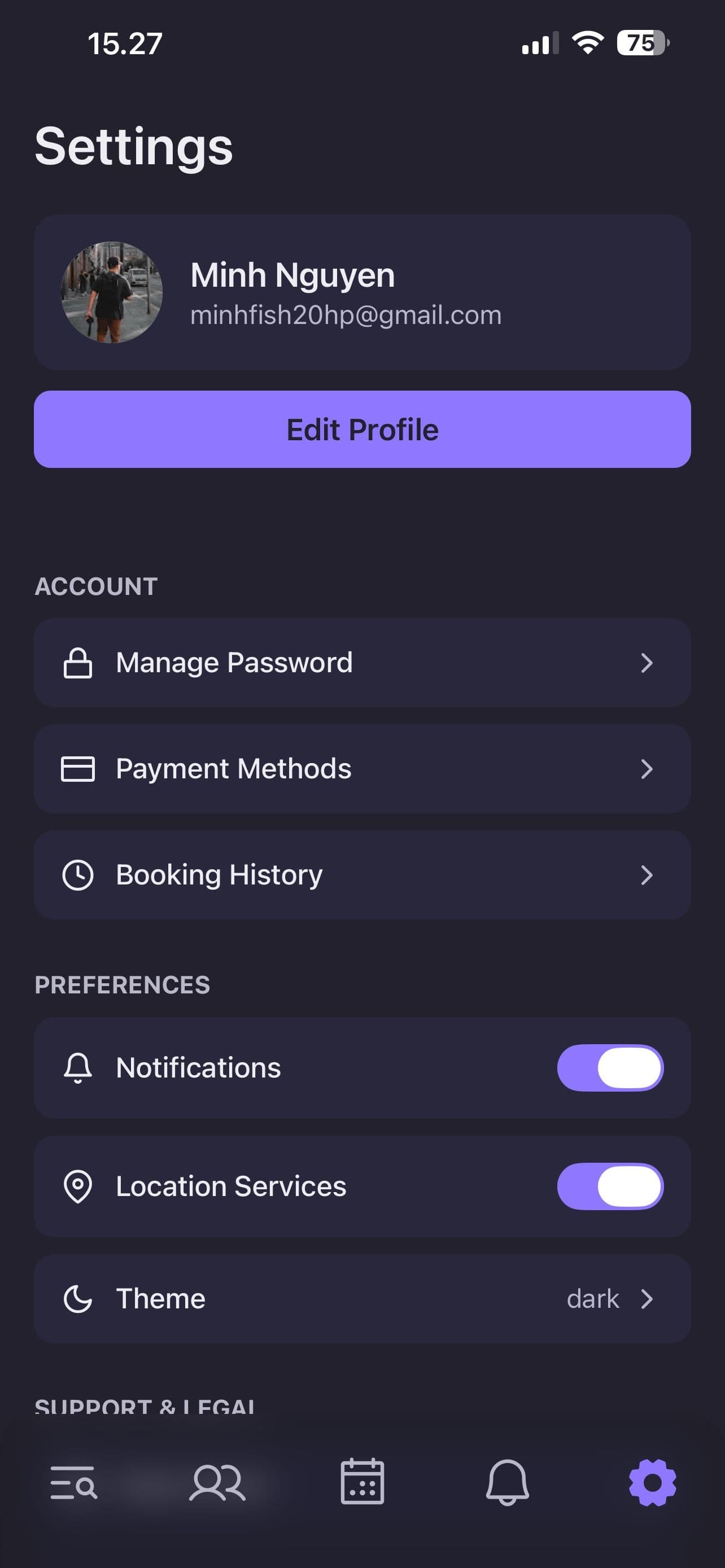Image resolution: width=725 pixels, height=1568 pixels.
Task: Turn off the Notifications switch
Action: (x=610, y=1068)
